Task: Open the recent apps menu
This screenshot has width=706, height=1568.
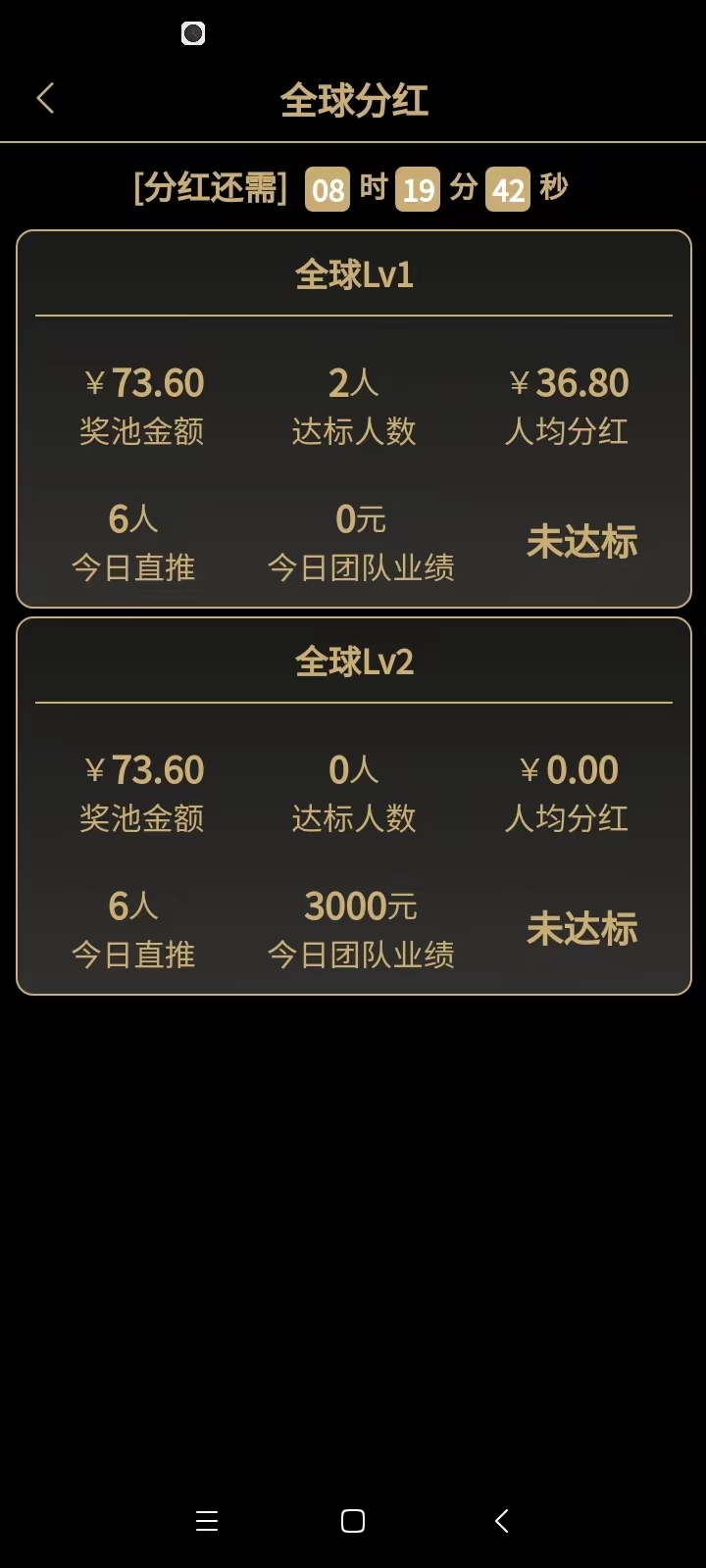Action: tap(207, 1521)
